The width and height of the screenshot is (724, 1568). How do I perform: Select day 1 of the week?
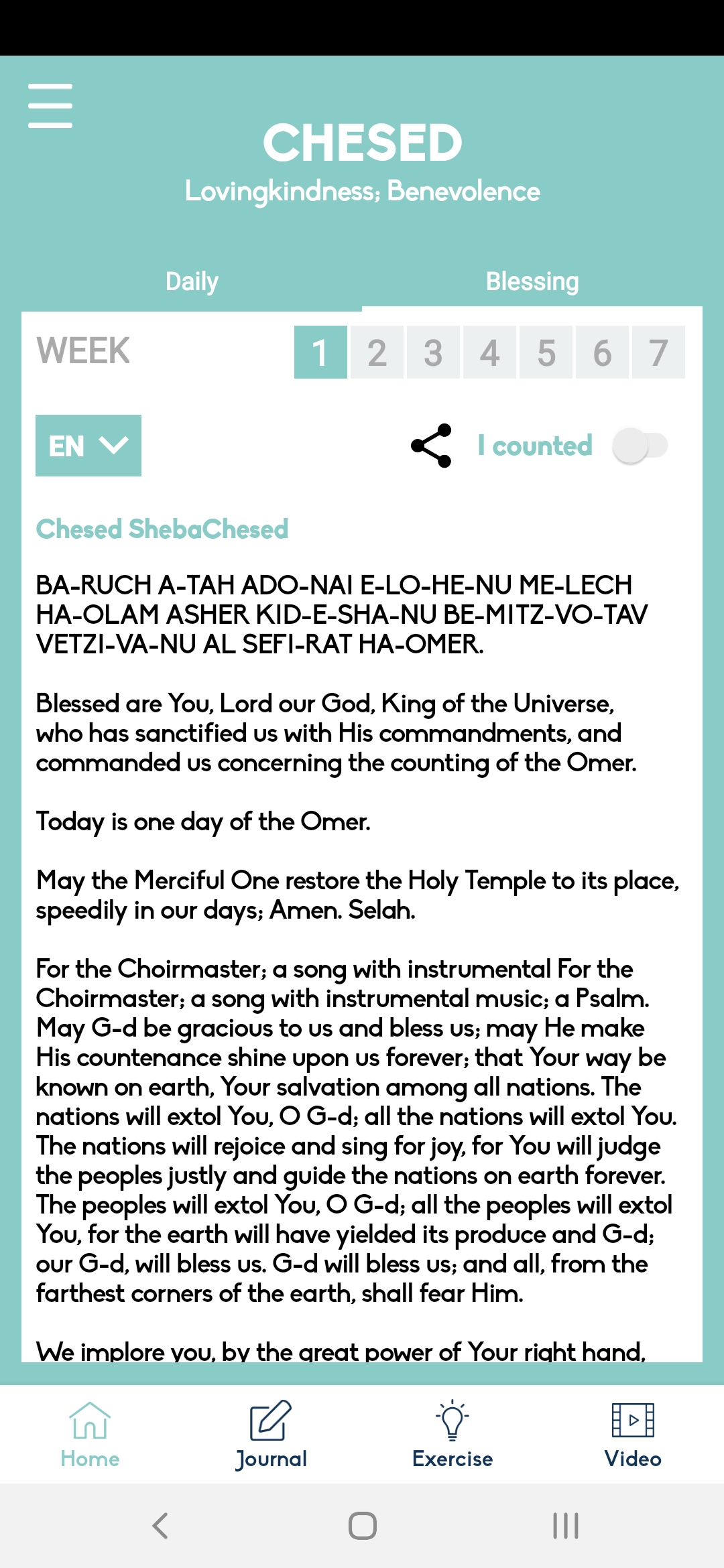point(320,352)
